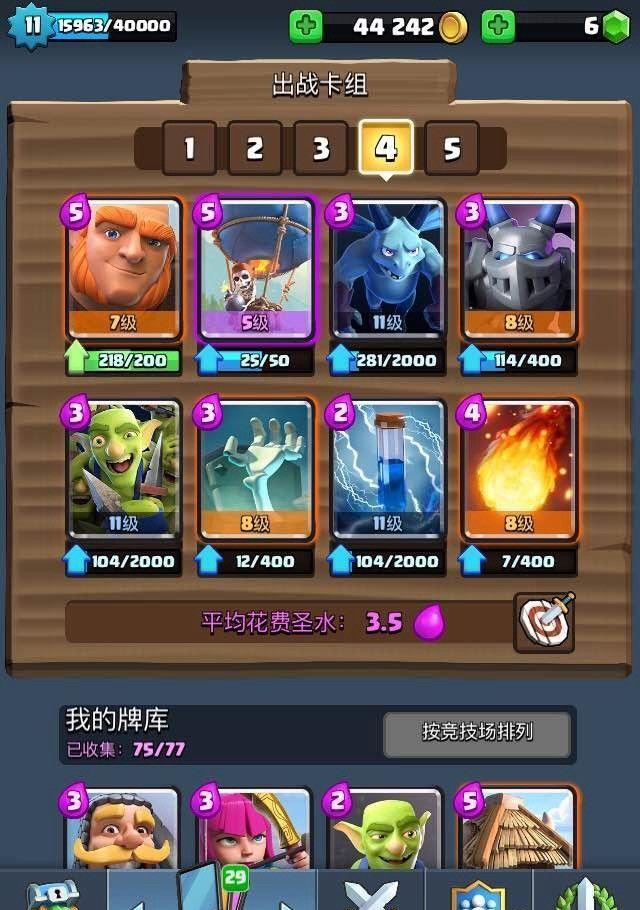Open the Tombstone card
The width and height of the screenshot is (640, 910).
pyautogui.click(x=256, y=470)
